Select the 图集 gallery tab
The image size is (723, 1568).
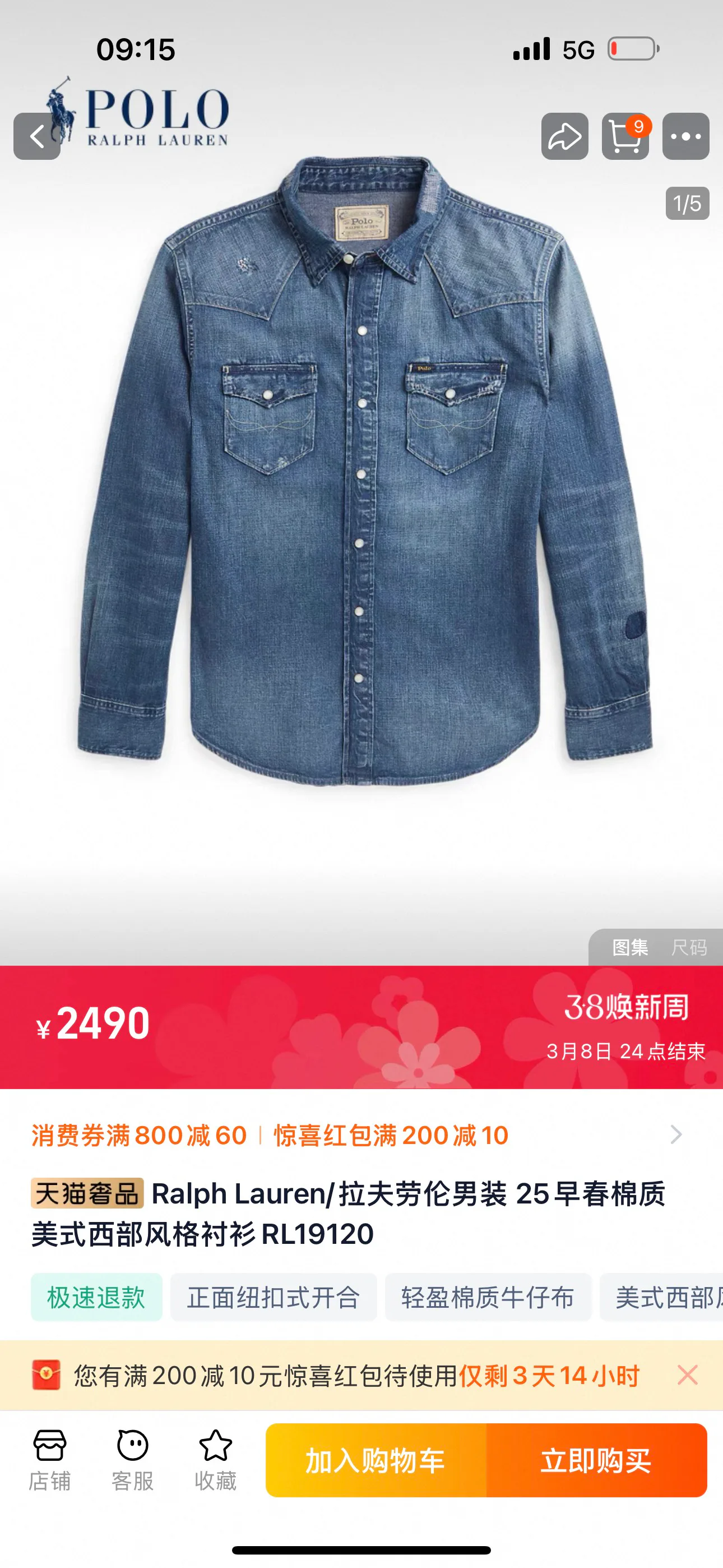[630, 947]
